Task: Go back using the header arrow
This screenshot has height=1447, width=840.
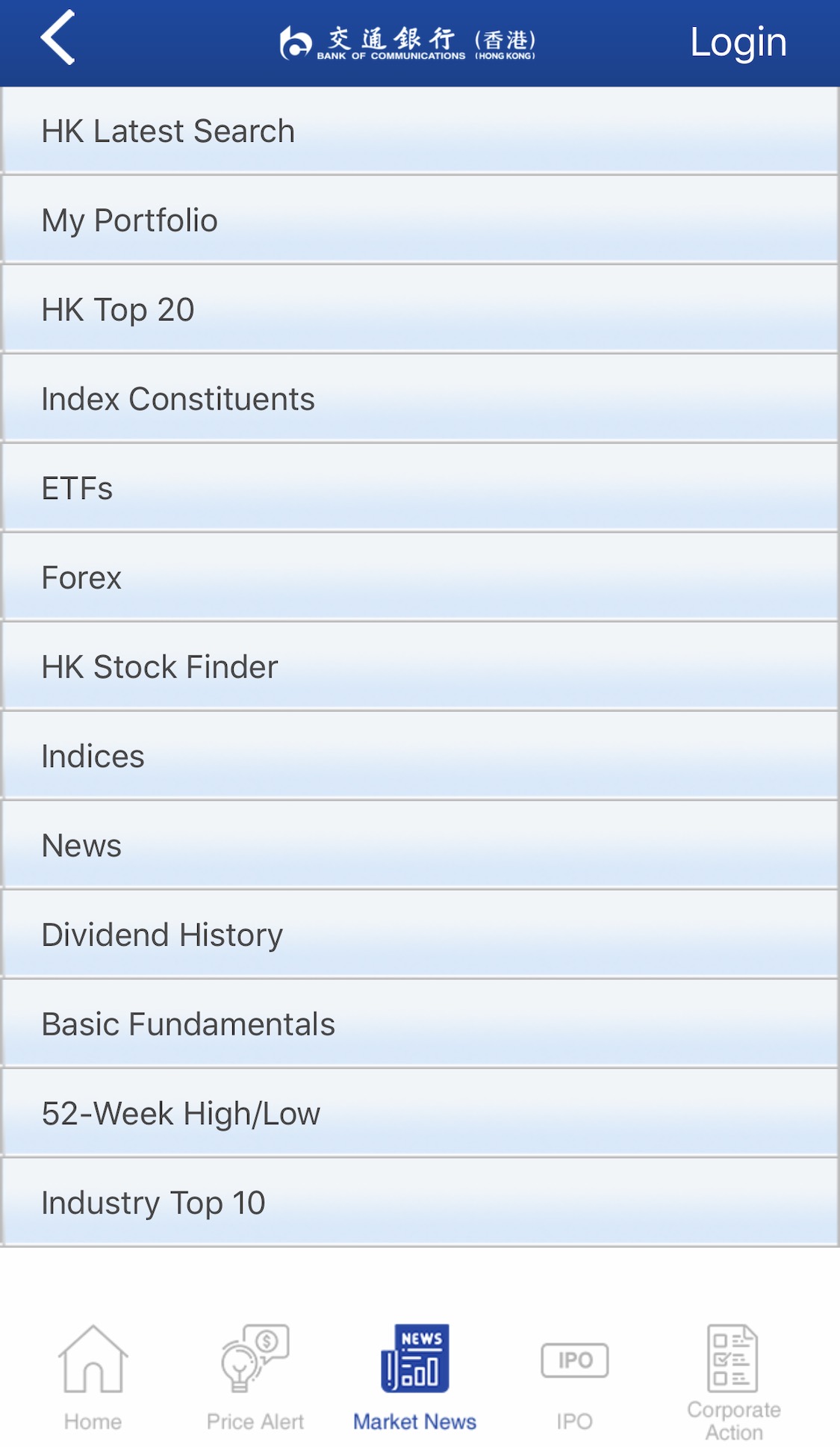Action: (58, 37)
